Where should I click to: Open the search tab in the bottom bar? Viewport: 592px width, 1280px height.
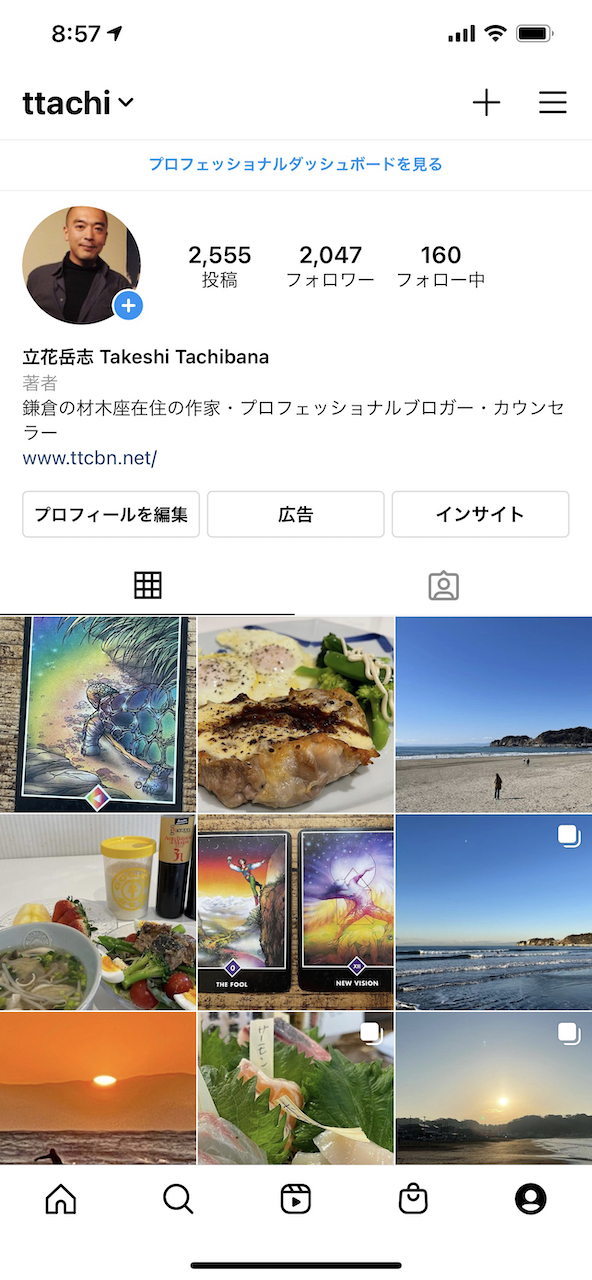[x=178, y=1199]
